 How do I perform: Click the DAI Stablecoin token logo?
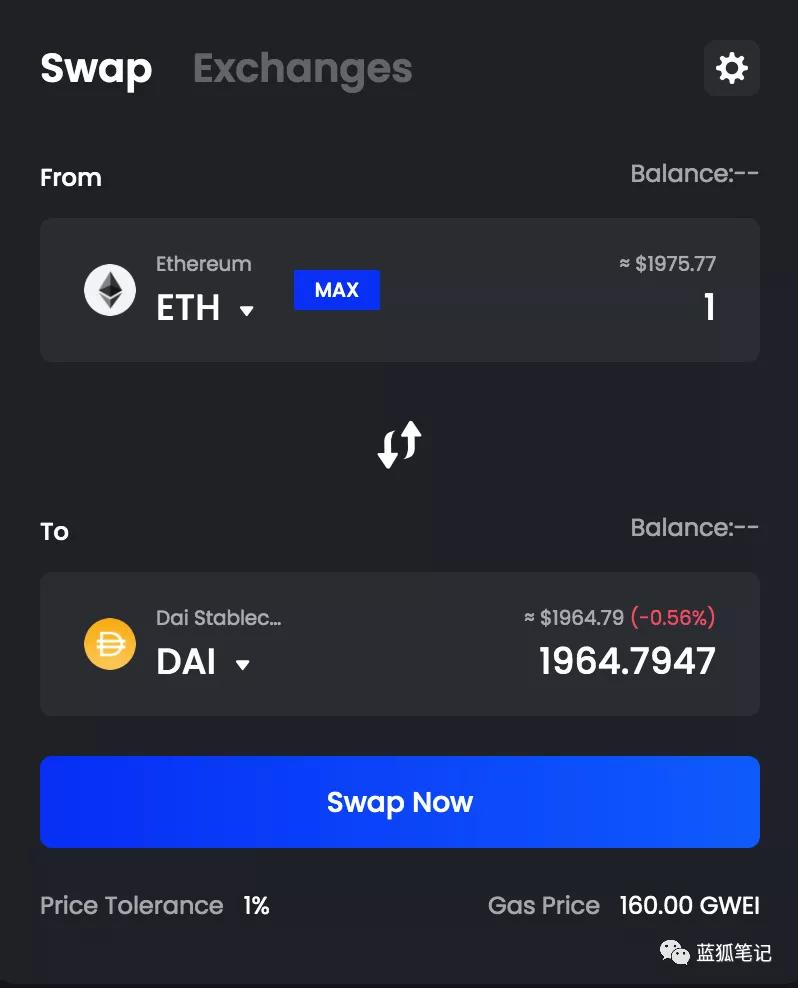(x=110, y=644)
